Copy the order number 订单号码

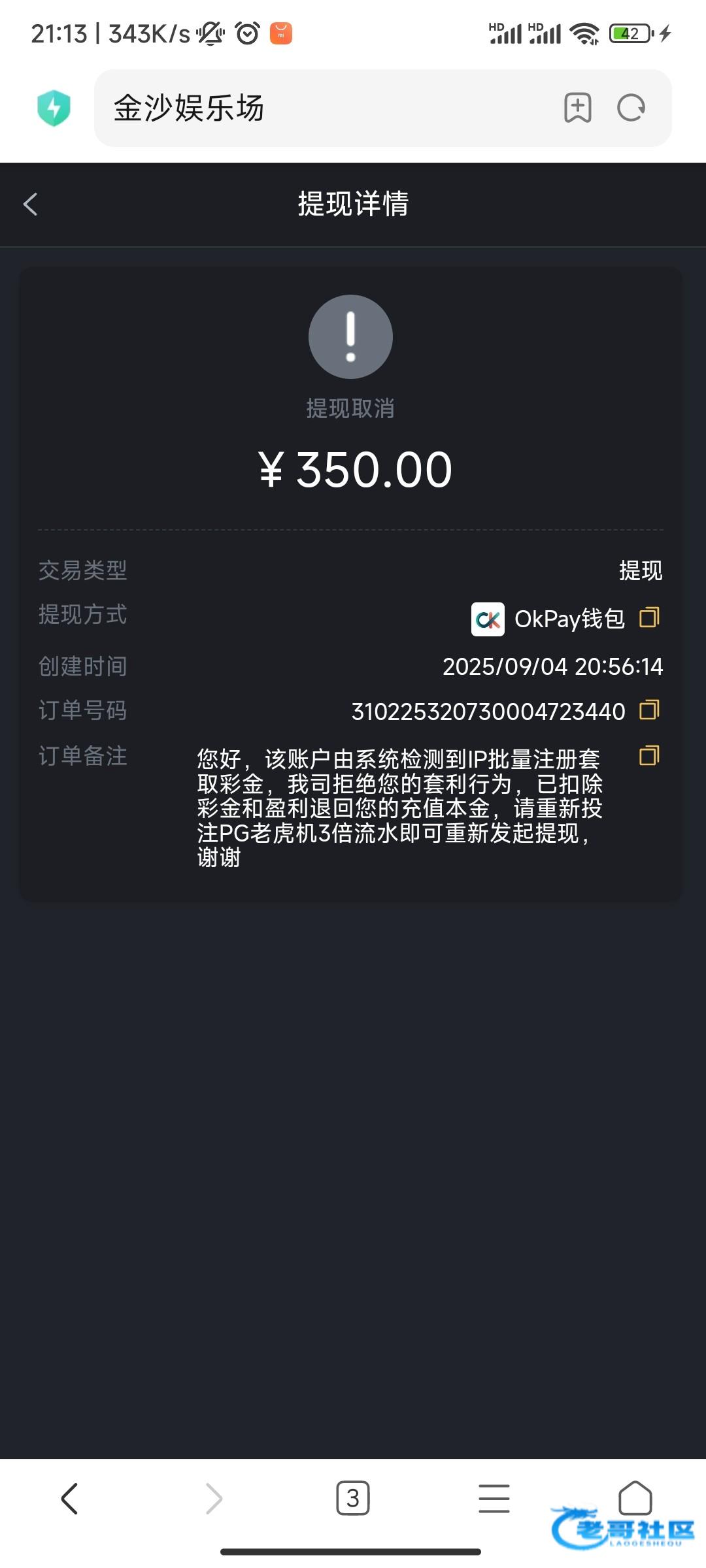(649, 710)
